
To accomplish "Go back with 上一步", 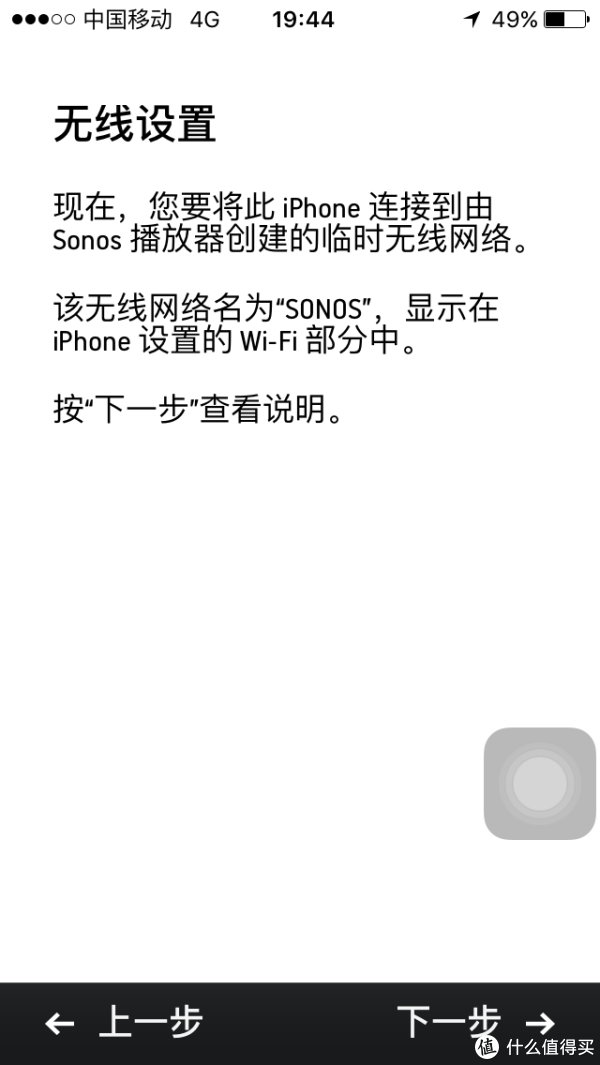I will pos(124,1022).
